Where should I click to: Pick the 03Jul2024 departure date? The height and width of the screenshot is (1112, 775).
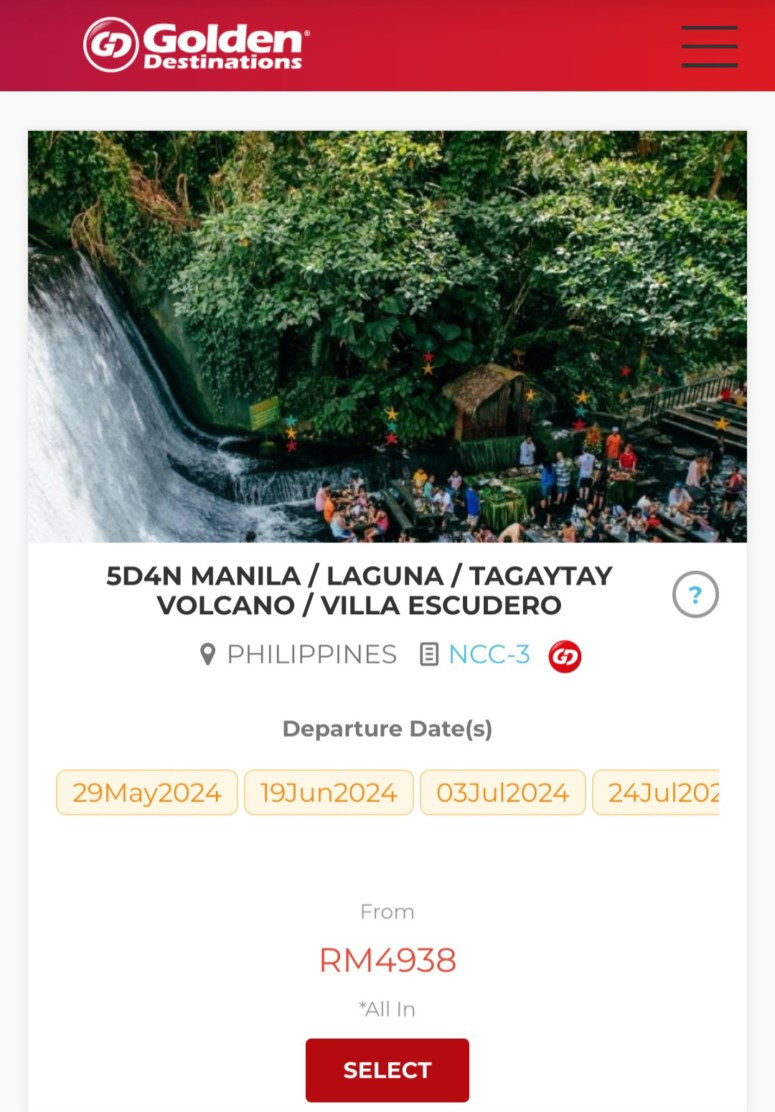503,793
